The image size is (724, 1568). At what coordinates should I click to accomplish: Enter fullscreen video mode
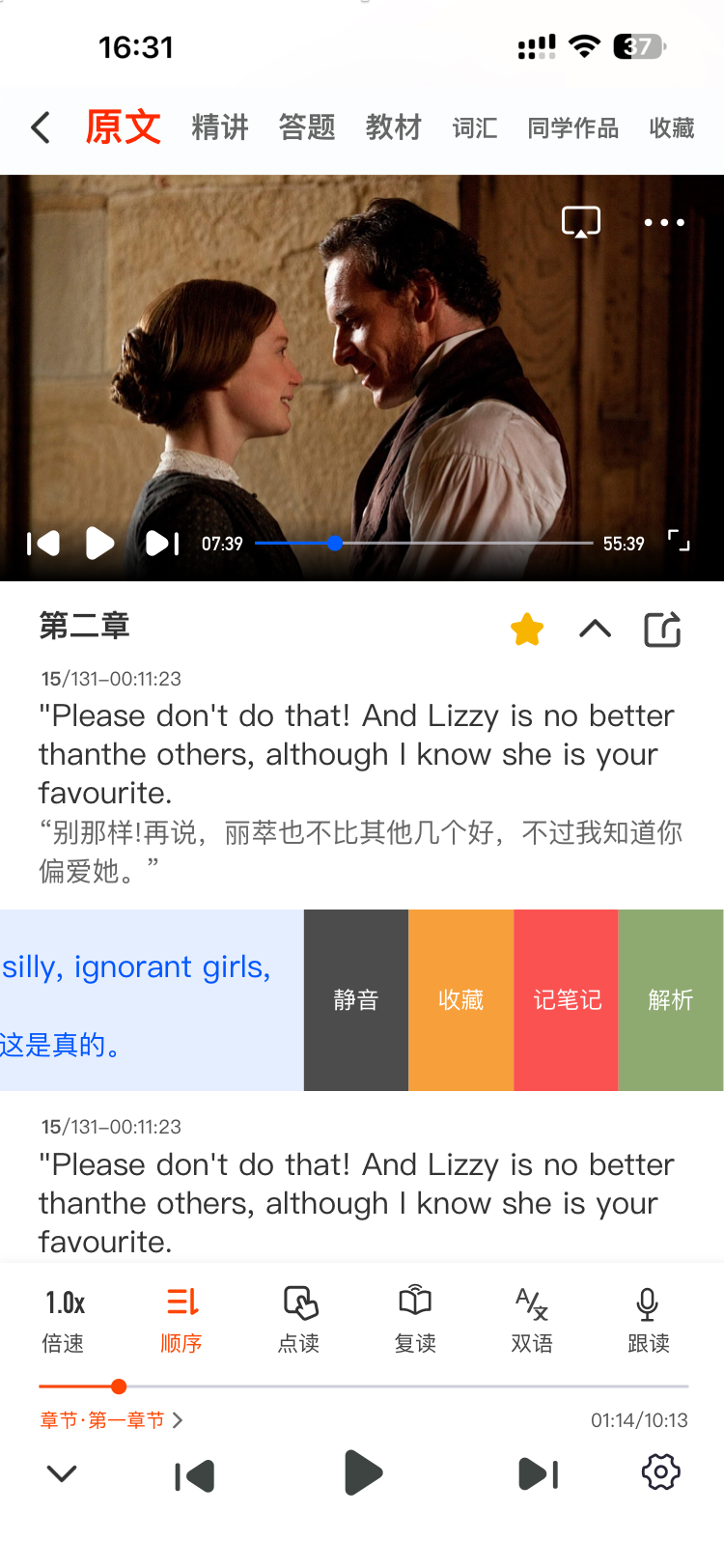[679, 542]
